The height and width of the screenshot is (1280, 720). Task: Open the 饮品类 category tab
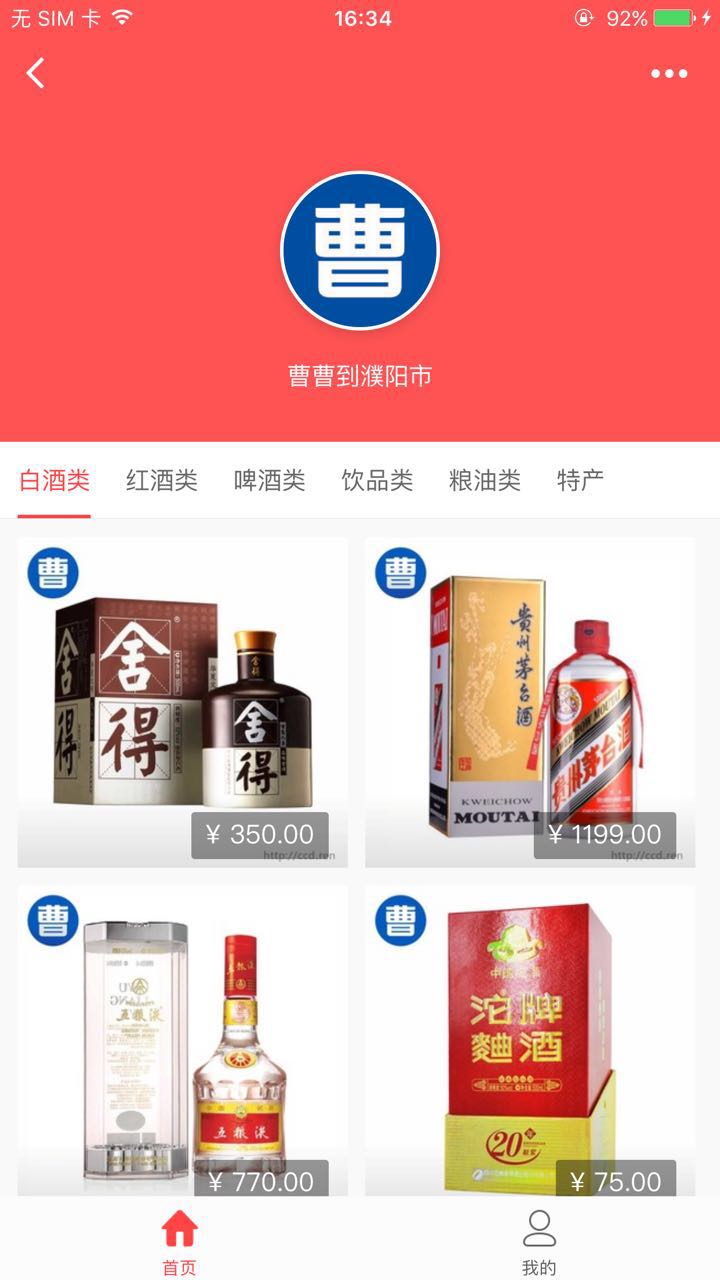[377, 481]
